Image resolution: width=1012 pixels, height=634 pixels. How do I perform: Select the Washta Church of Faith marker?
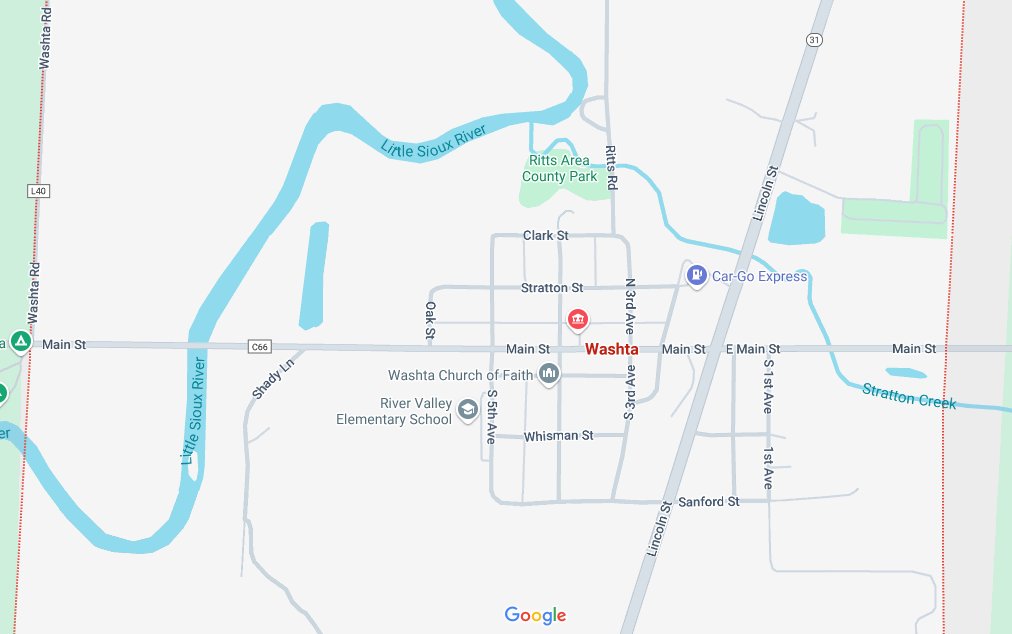[x=548, y=375]
